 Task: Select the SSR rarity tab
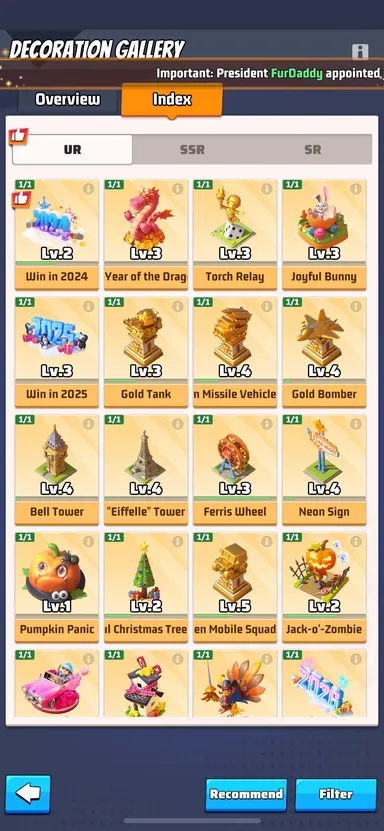click(192, 149)
